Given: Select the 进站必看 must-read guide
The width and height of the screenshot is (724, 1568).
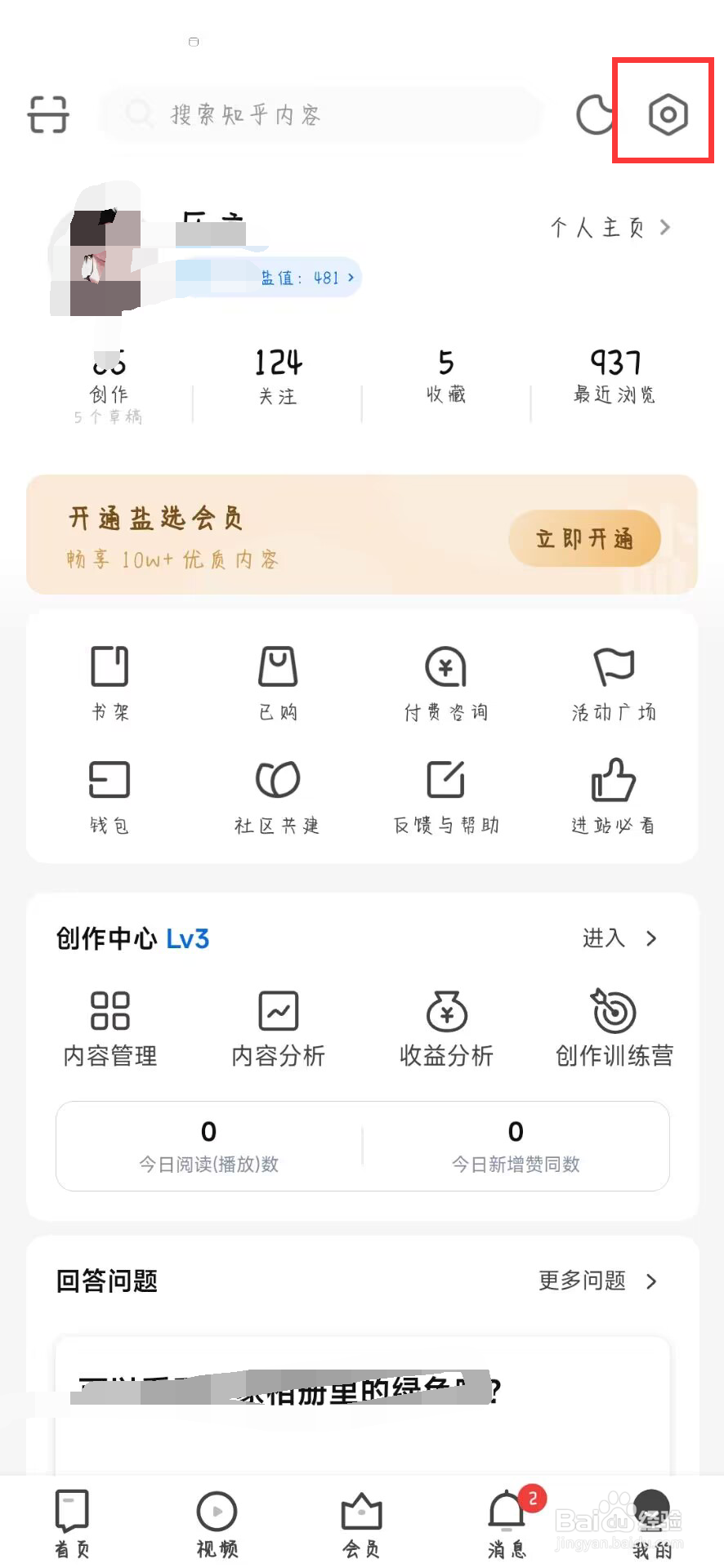Looking at the screenshot, I should 613,794.
